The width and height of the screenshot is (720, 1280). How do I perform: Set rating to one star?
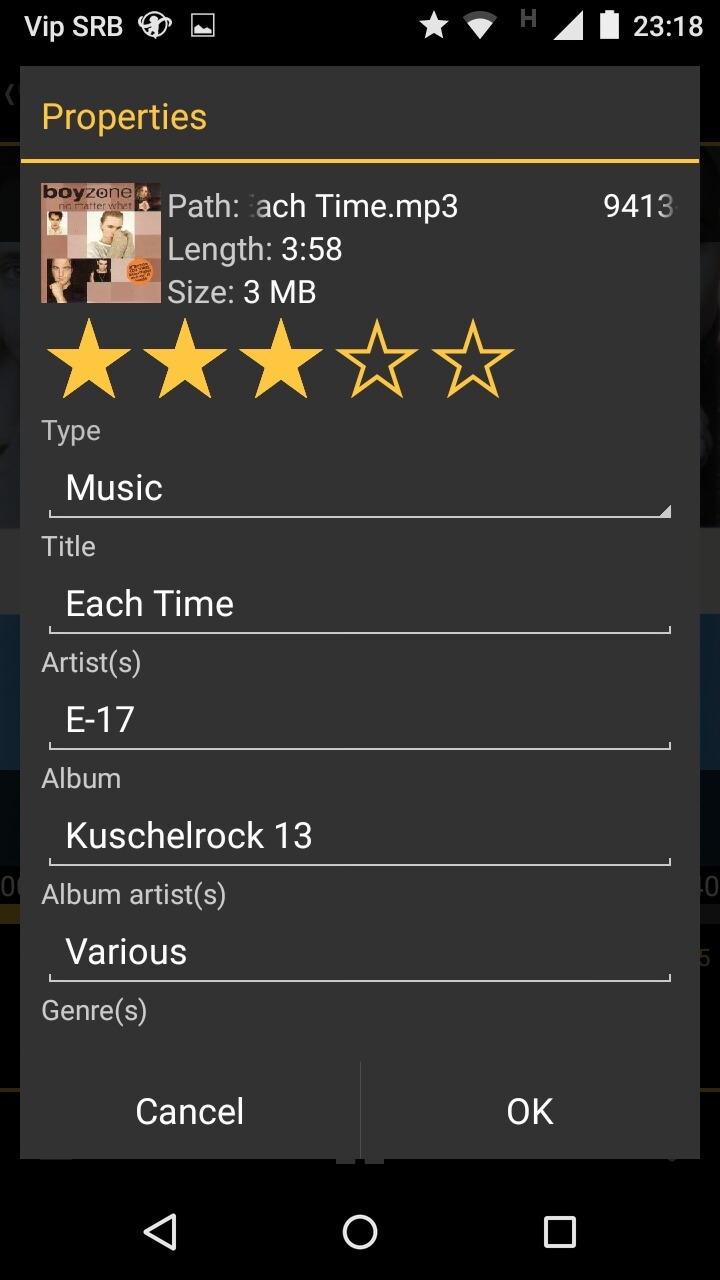pos(89,360)
